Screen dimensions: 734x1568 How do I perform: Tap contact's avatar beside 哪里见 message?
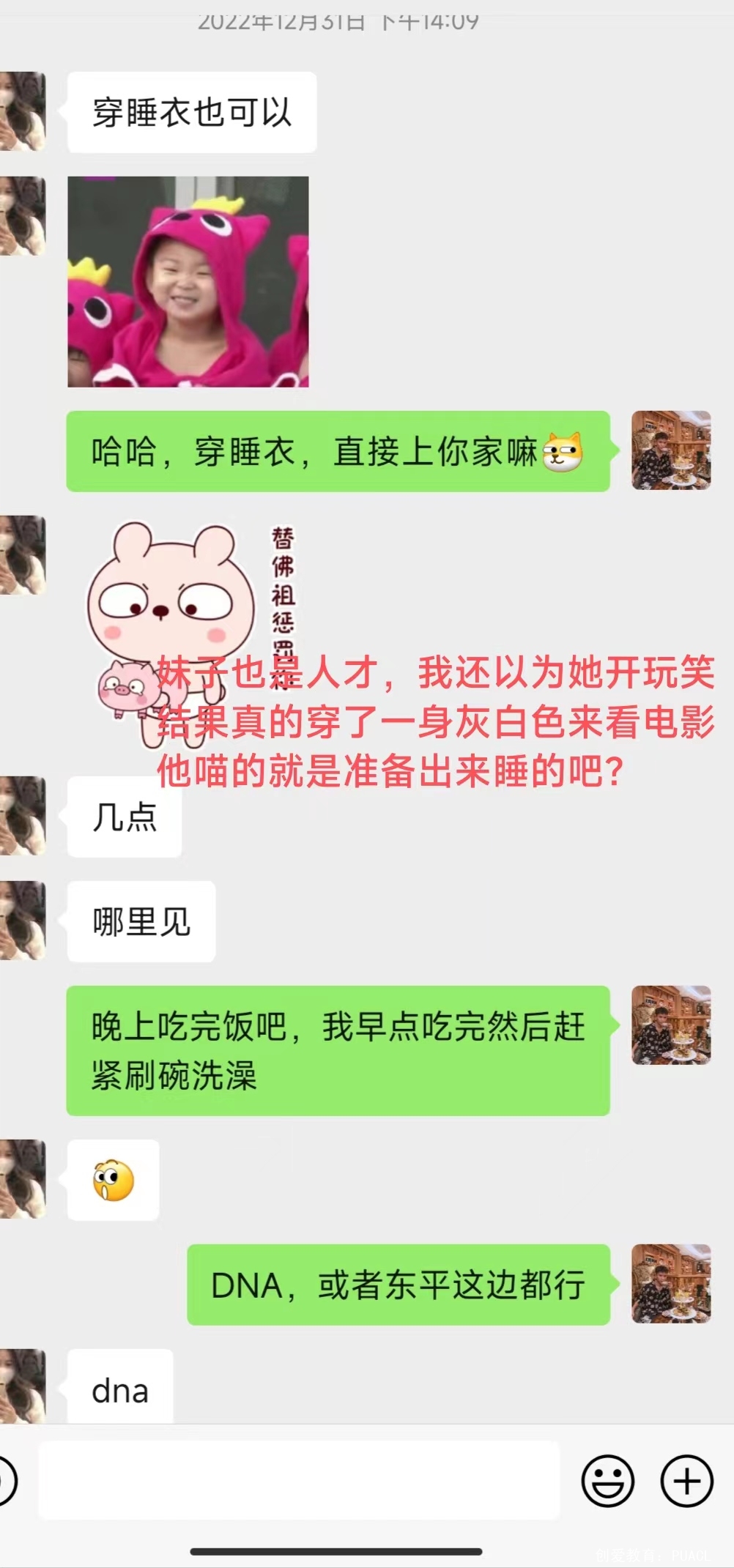(23, 921)
